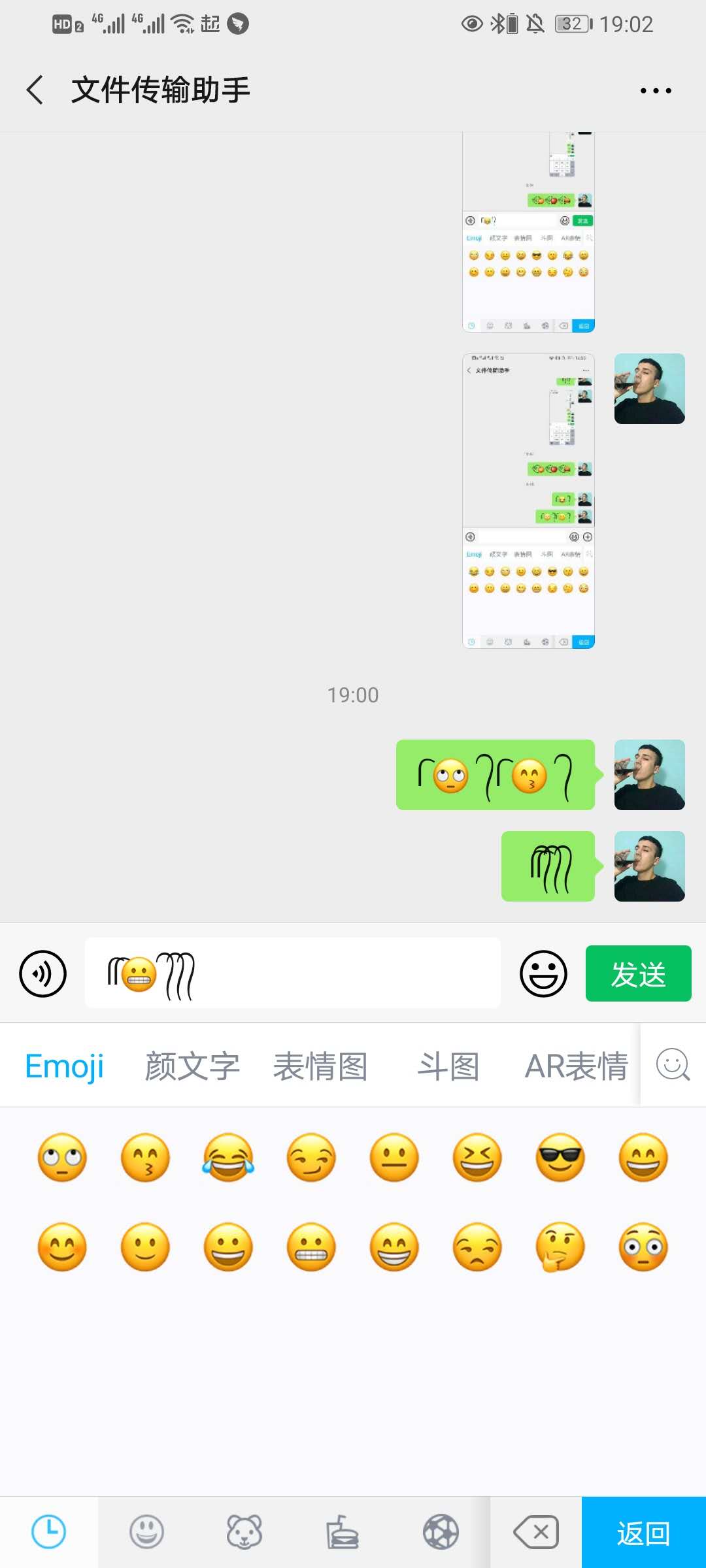
Task: Open the 斗图 tab
Action: coord(448,1066)
